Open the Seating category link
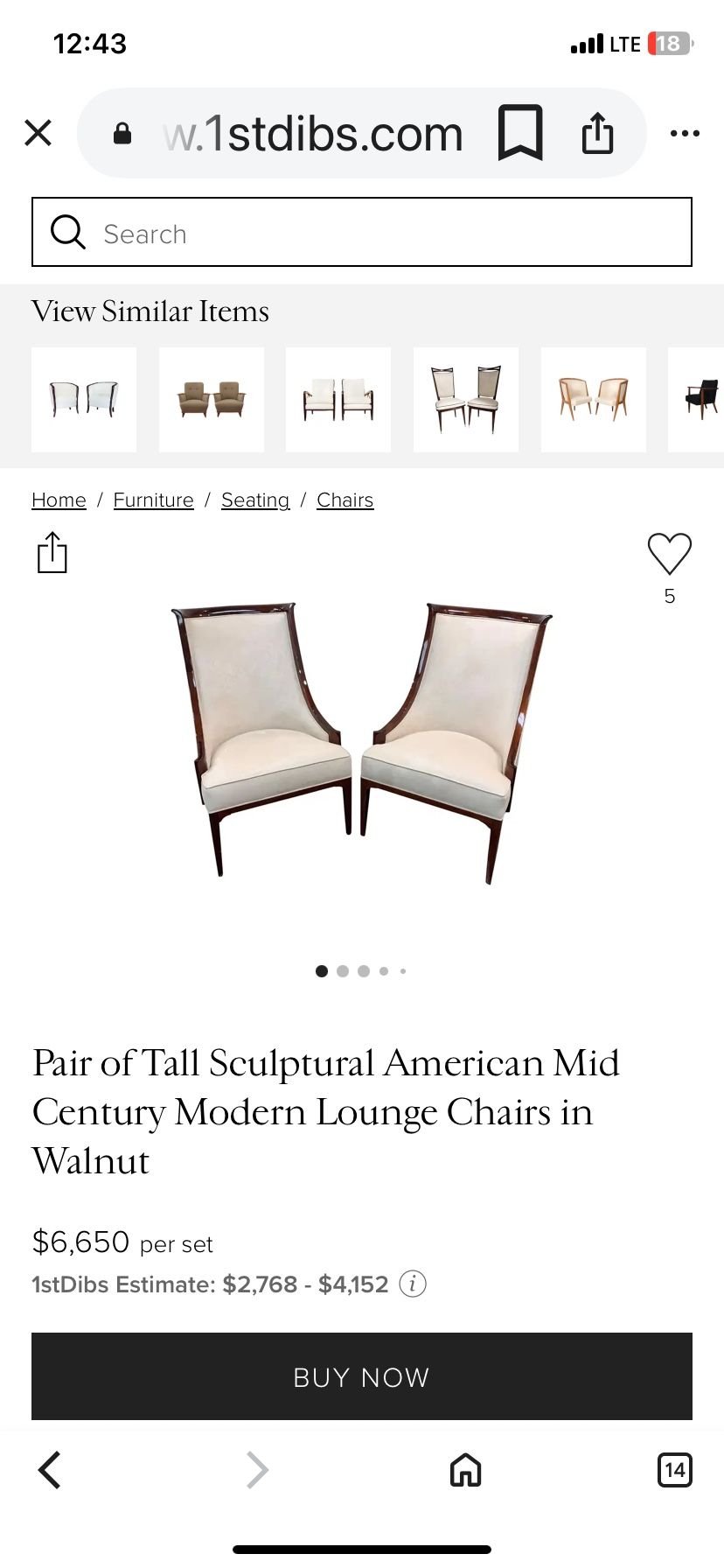The width and height of the screenshot is (724, 1568). click(254, 500)
